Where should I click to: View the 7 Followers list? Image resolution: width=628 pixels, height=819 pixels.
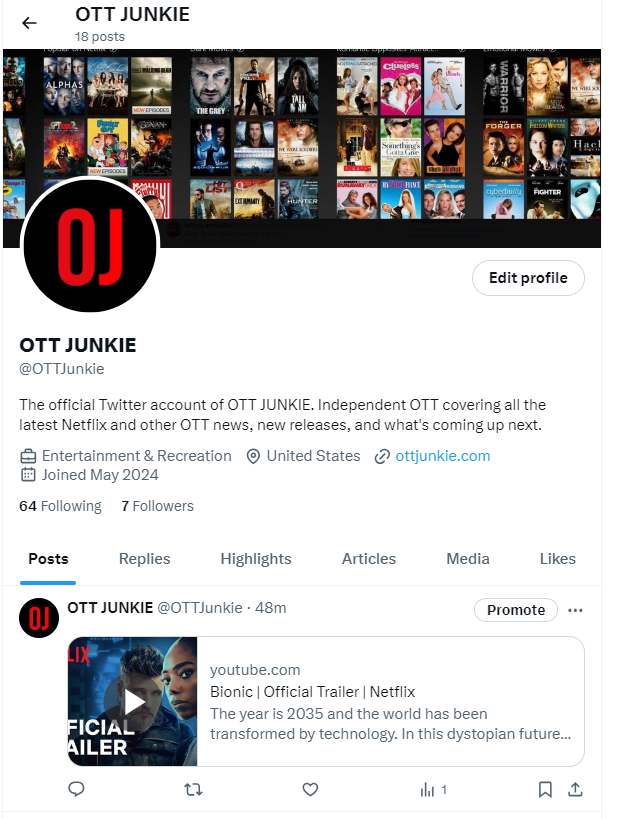(x=157, y=506)
